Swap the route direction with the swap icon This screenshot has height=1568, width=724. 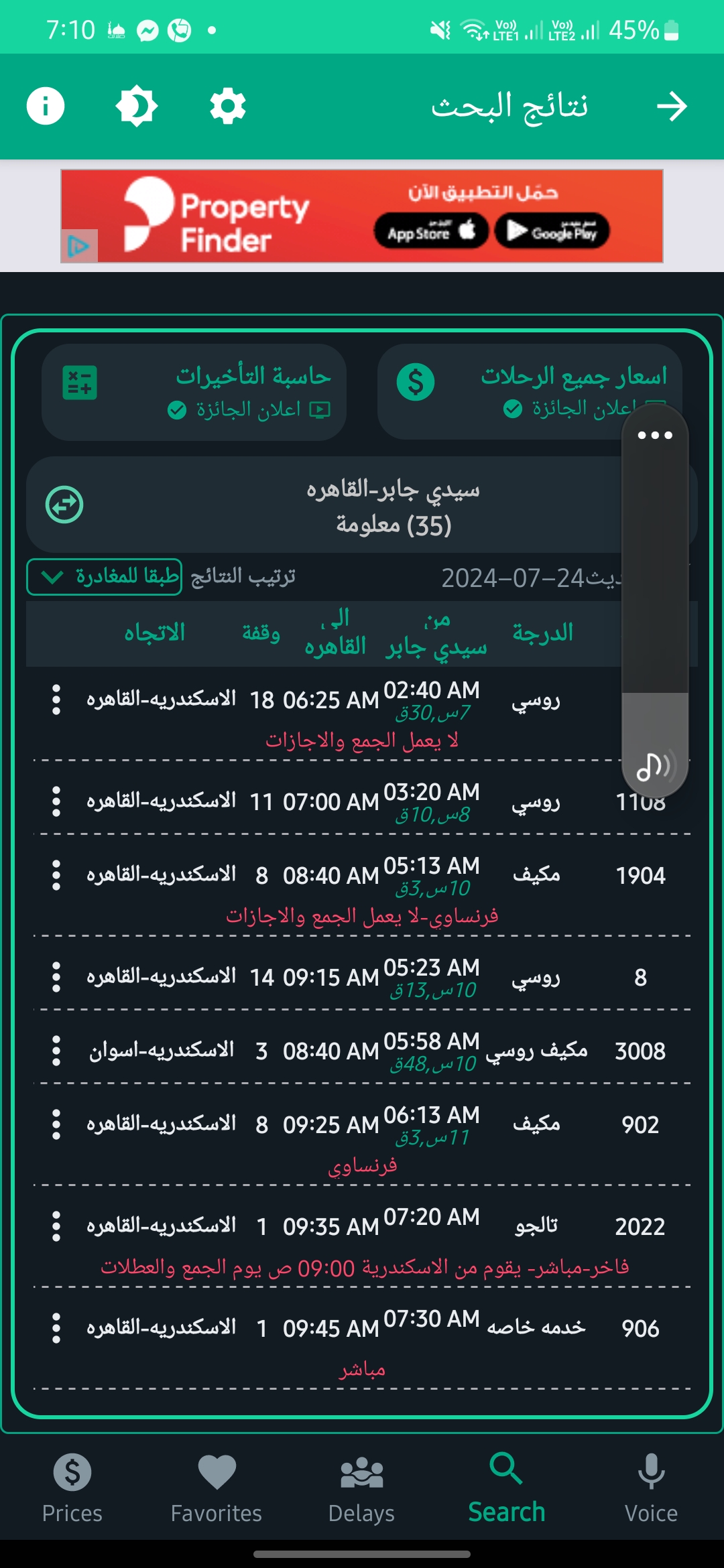(64, 505)
